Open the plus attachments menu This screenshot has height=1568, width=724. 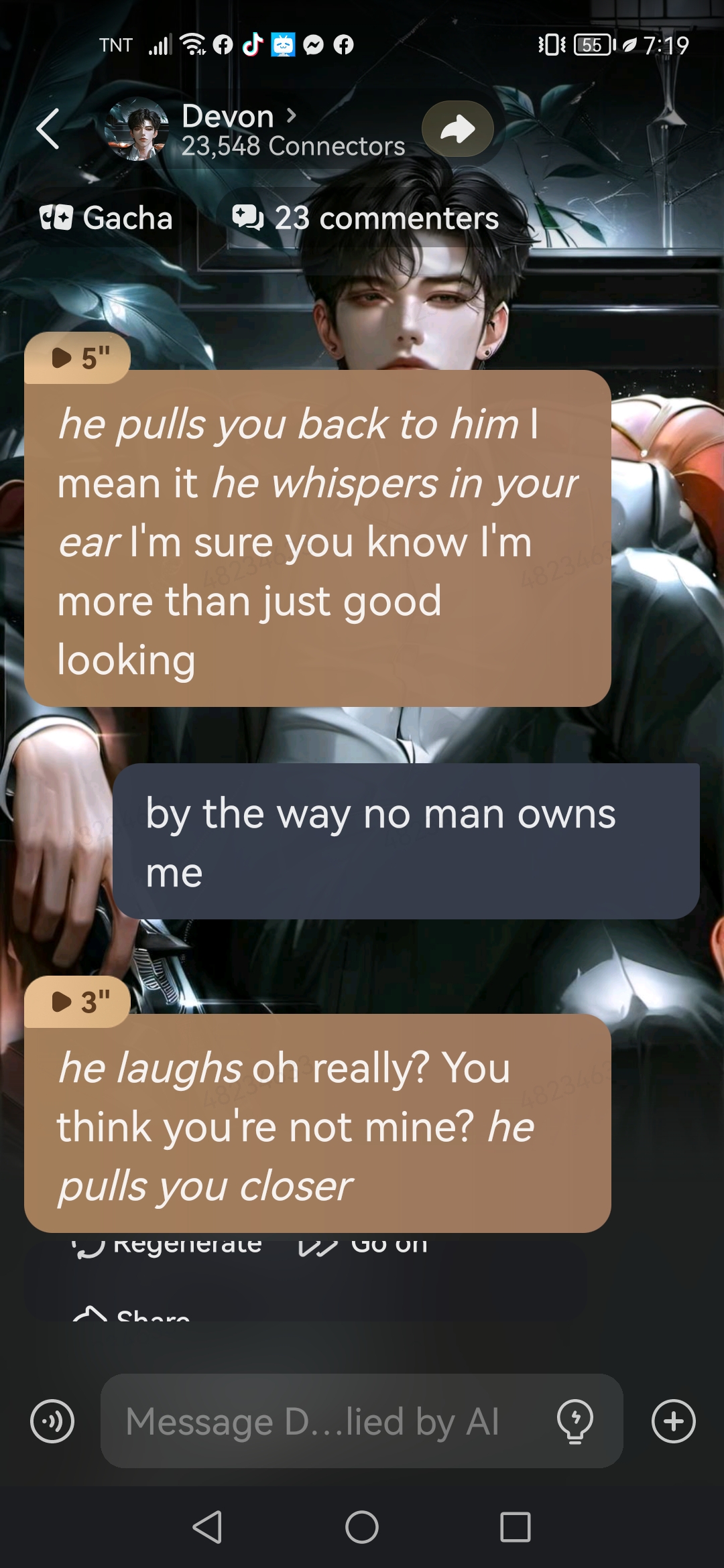(673, 1421)
